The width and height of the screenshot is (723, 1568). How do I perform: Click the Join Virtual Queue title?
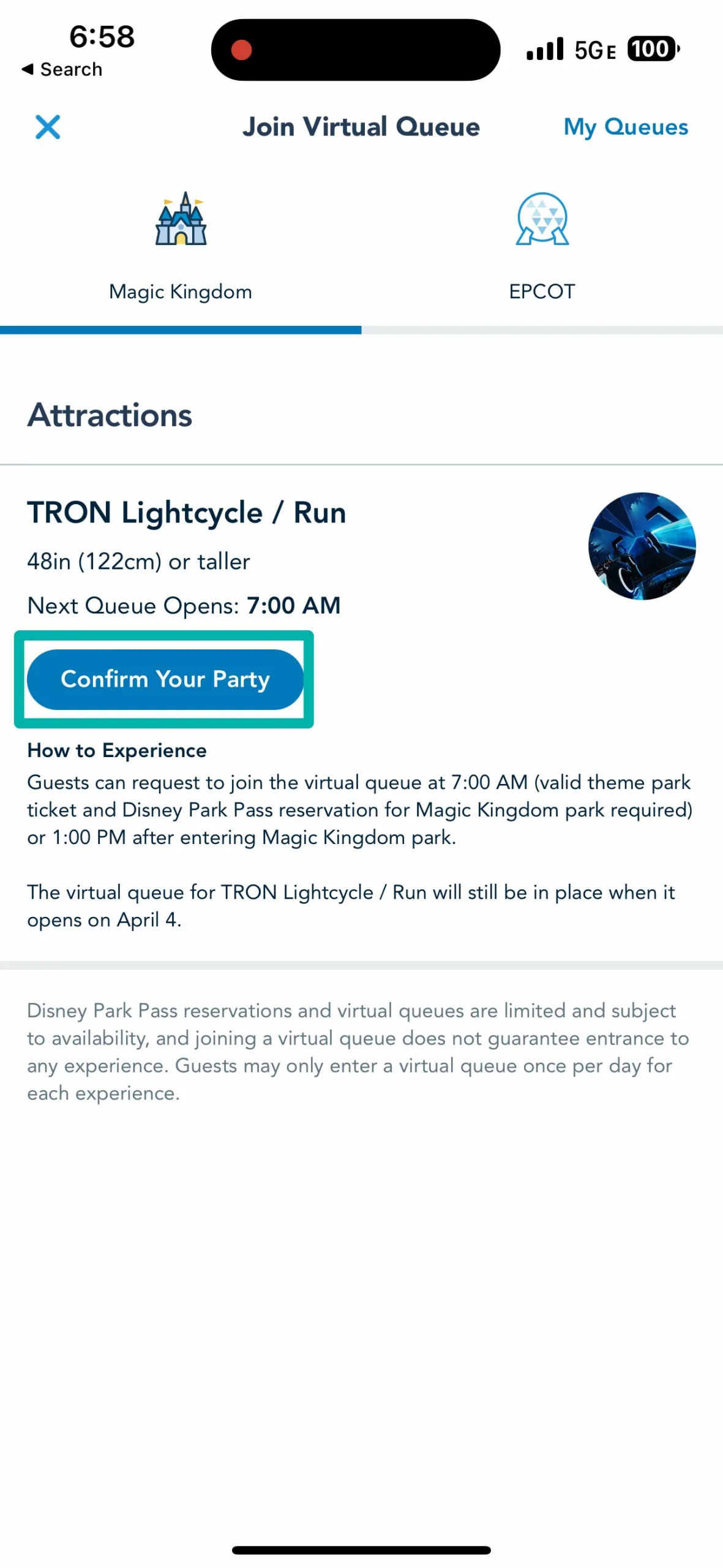coord(361,127)
